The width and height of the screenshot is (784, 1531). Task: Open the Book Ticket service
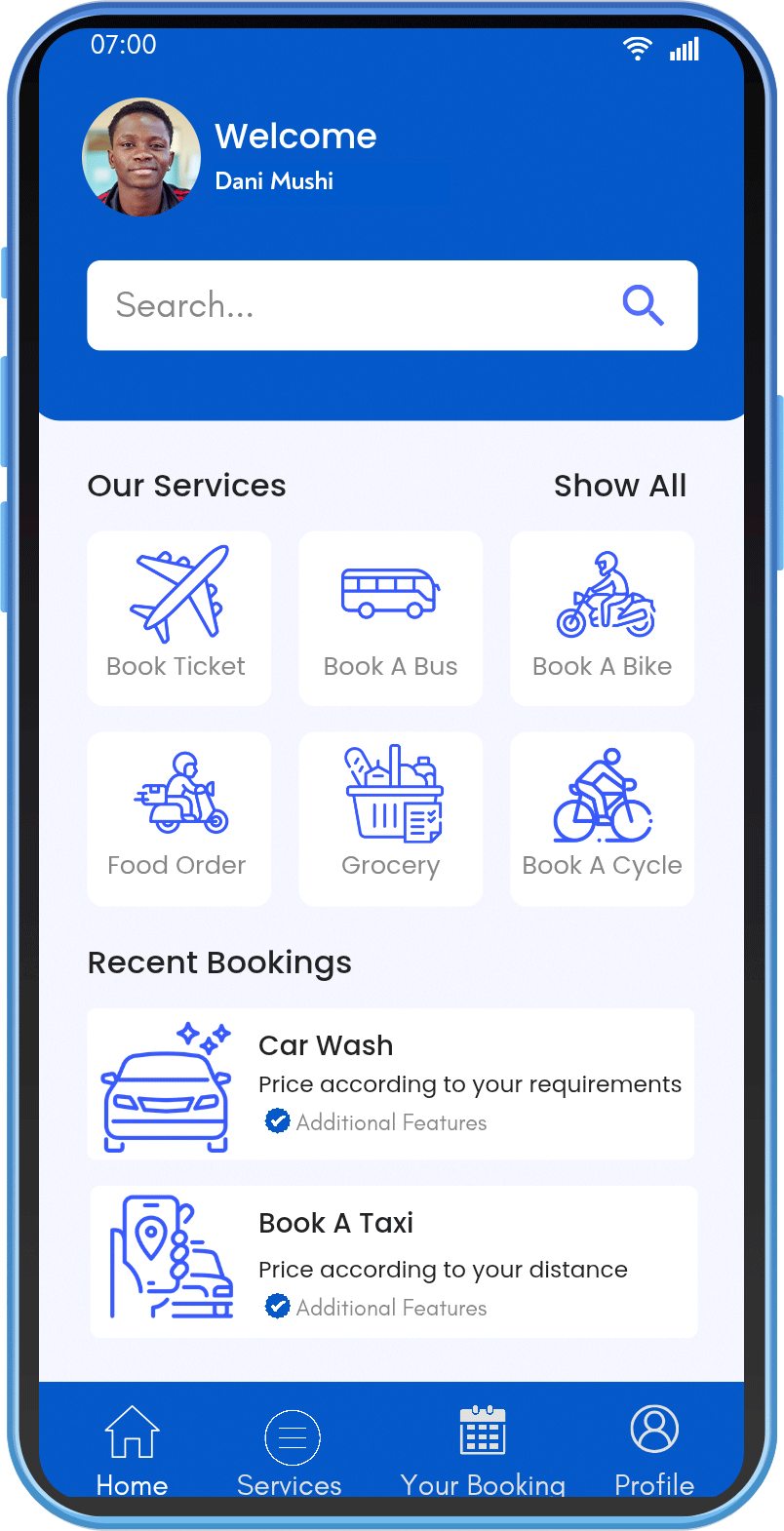point(178,617)
